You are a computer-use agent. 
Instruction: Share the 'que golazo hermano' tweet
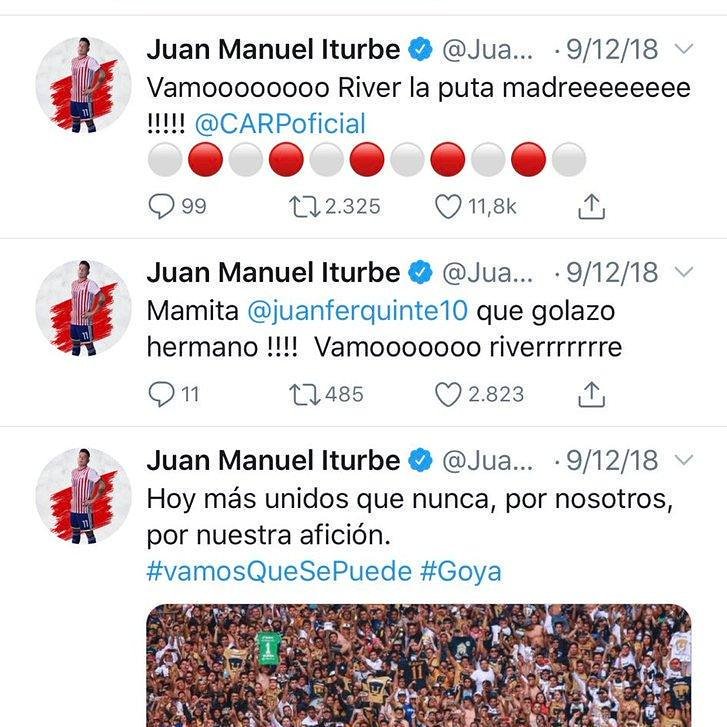click(591, 394)
